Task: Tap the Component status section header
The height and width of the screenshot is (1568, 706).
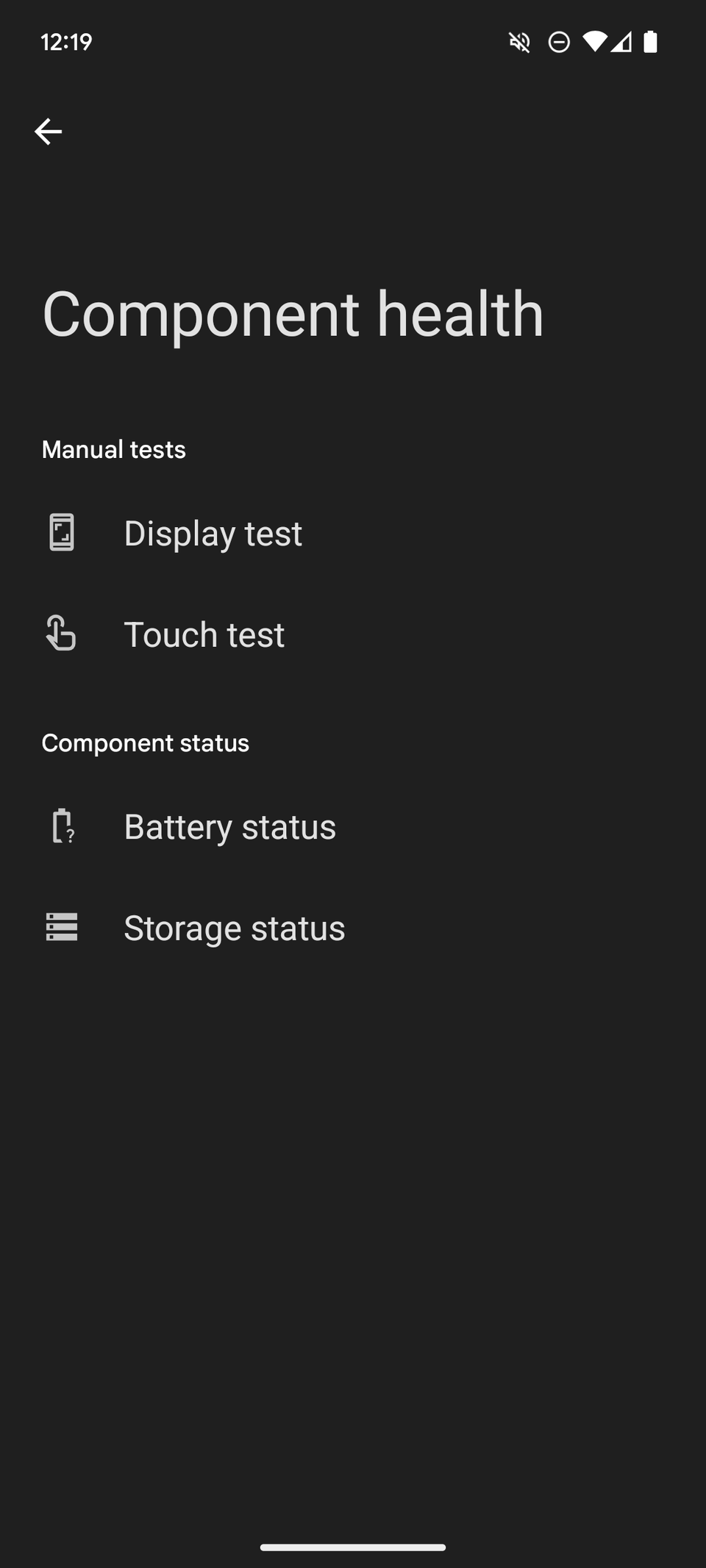Action: (146, 742)
